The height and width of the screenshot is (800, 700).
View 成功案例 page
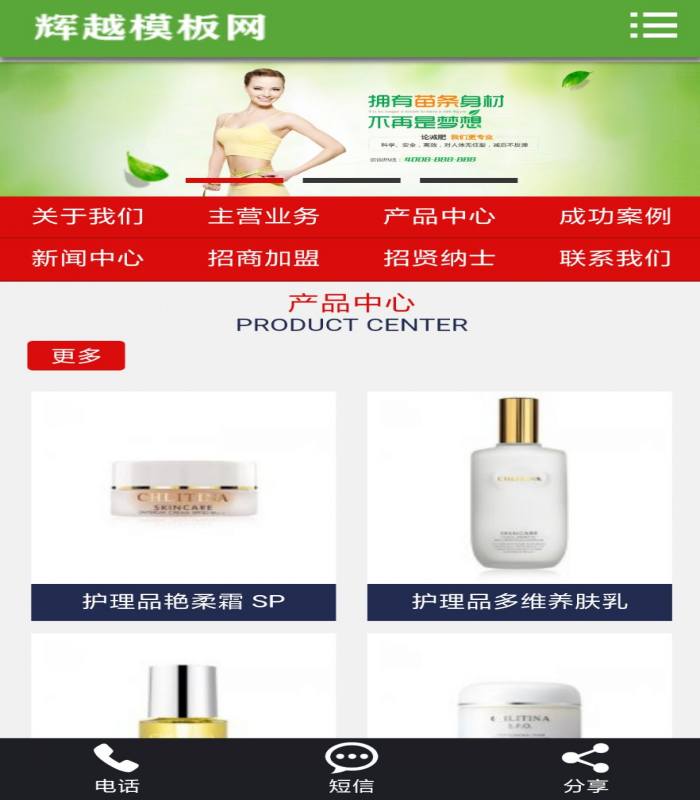click(x=614, y=216)
